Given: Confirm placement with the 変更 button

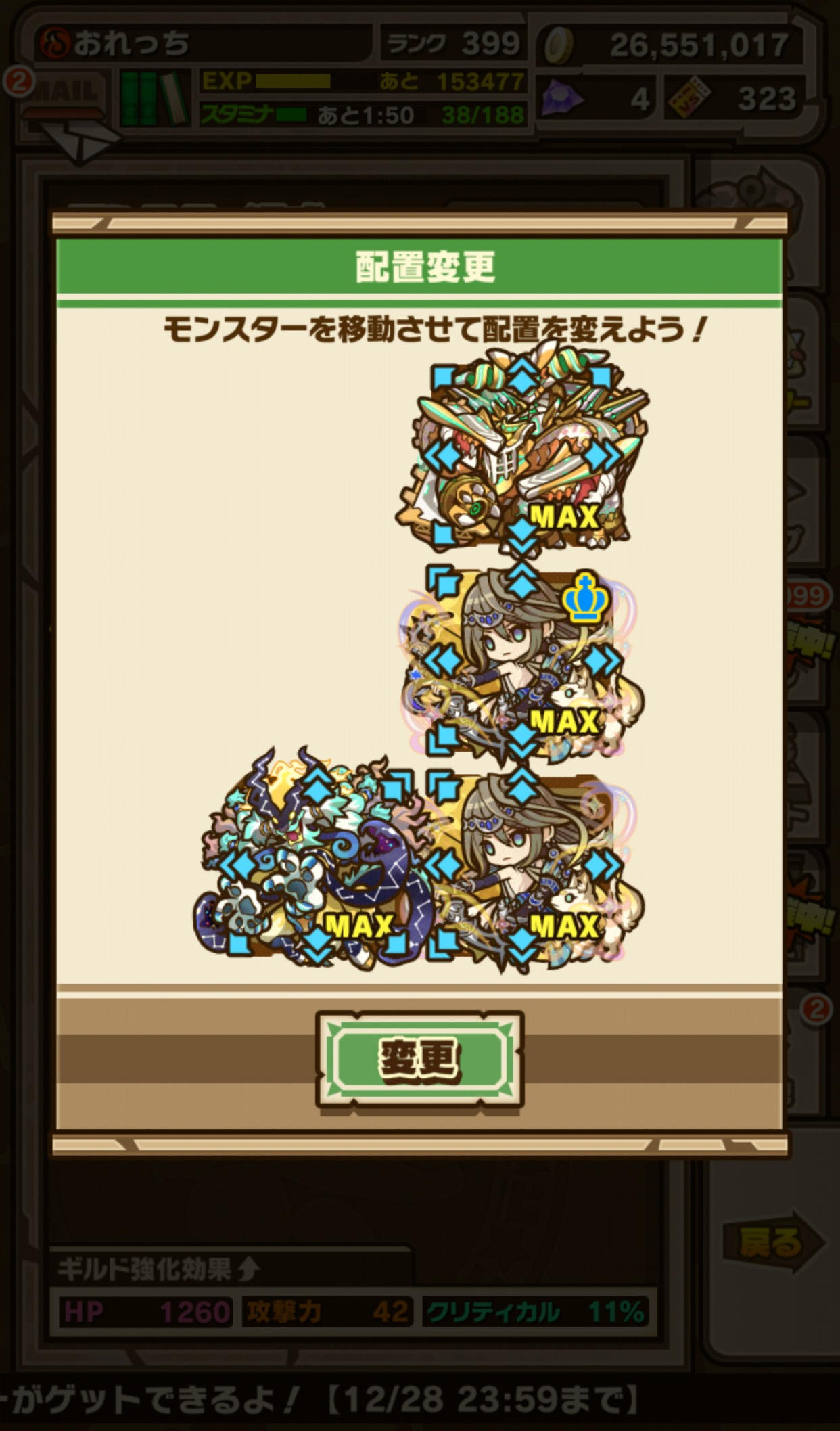Looking at the screenshot, I should 419,1058.
